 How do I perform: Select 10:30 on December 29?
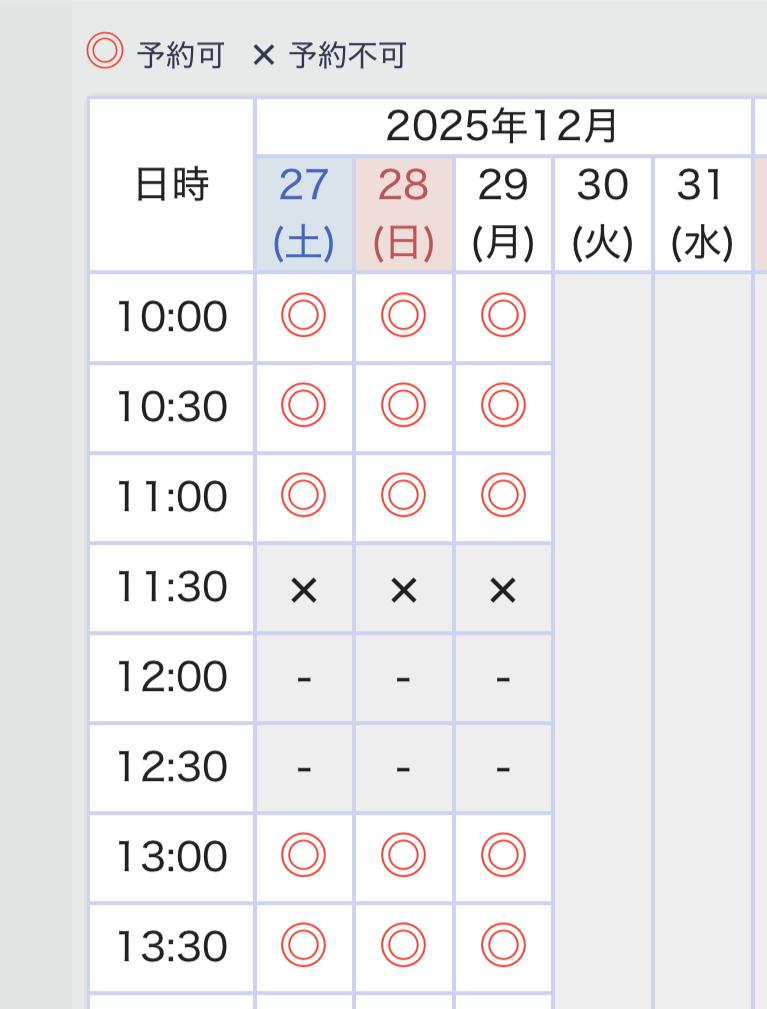(503, 407)
